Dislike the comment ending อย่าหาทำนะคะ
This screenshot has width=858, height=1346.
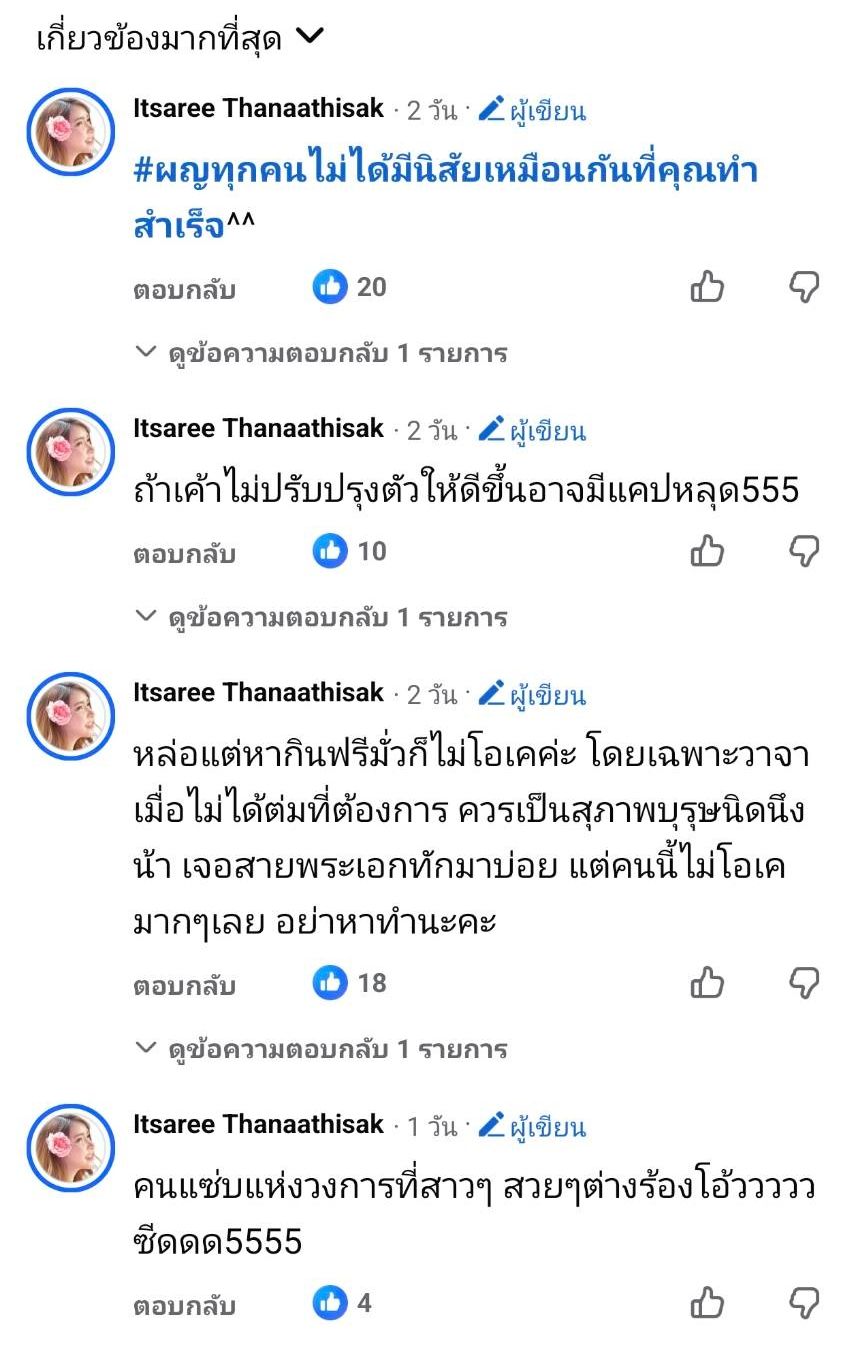[x=804, y=983]
